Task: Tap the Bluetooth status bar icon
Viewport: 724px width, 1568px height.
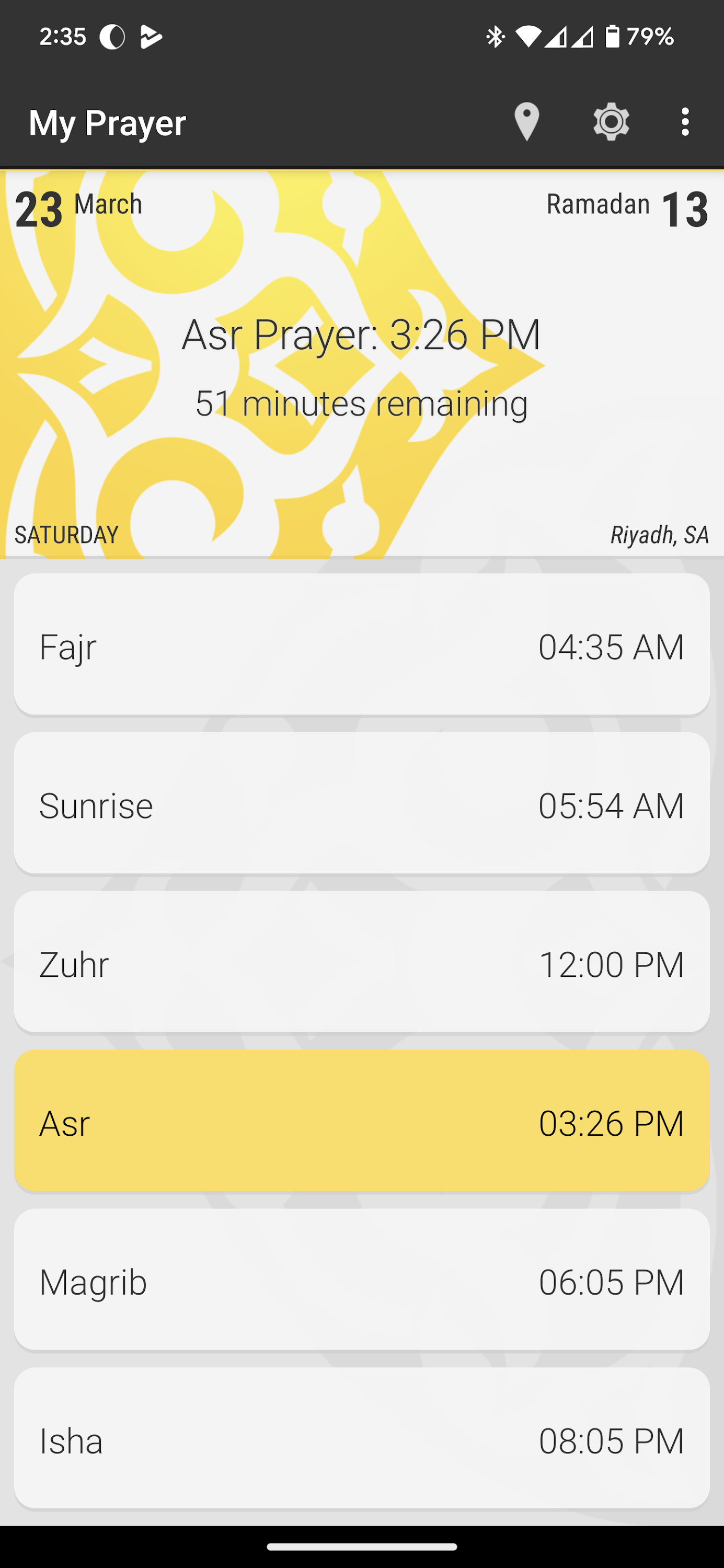Action: (495, 37)
